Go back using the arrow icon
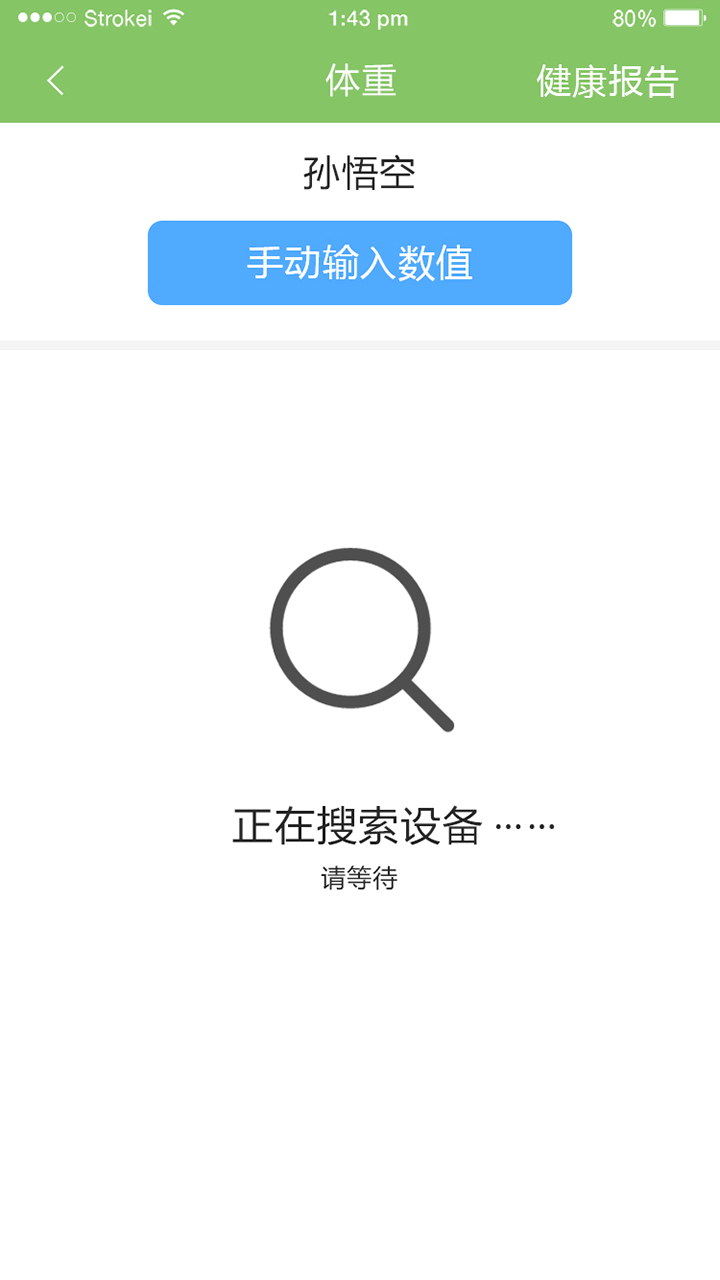 pos(55,81)
